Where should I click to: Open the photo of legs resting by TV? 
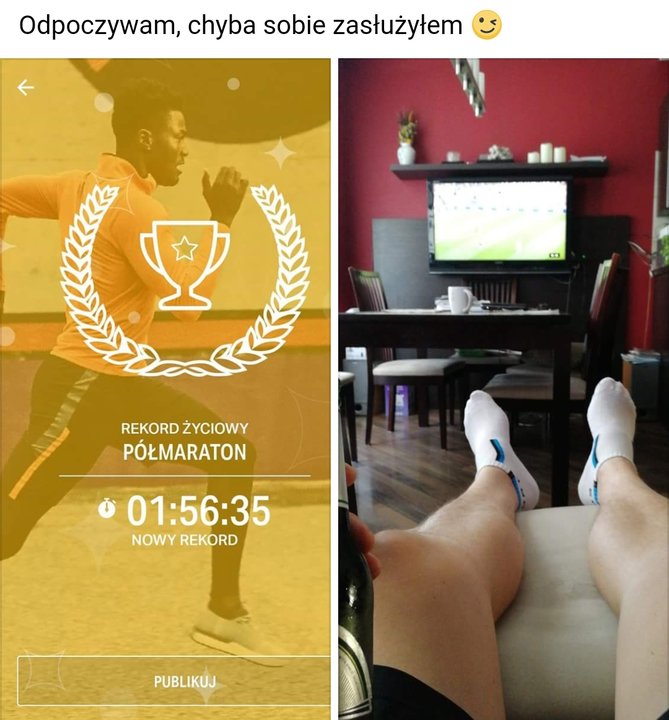point(503,390)
